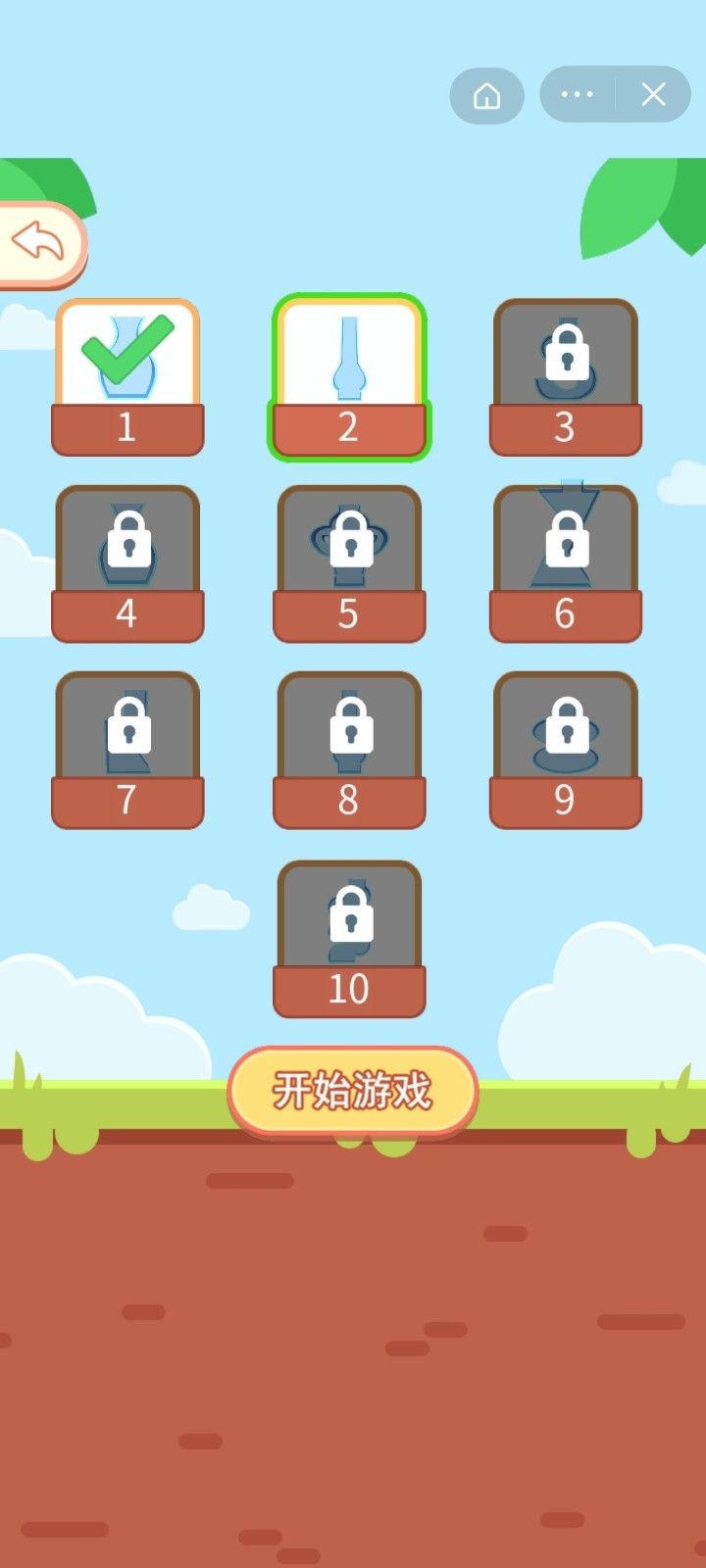Tap locked level 7

tap(127, 750)
